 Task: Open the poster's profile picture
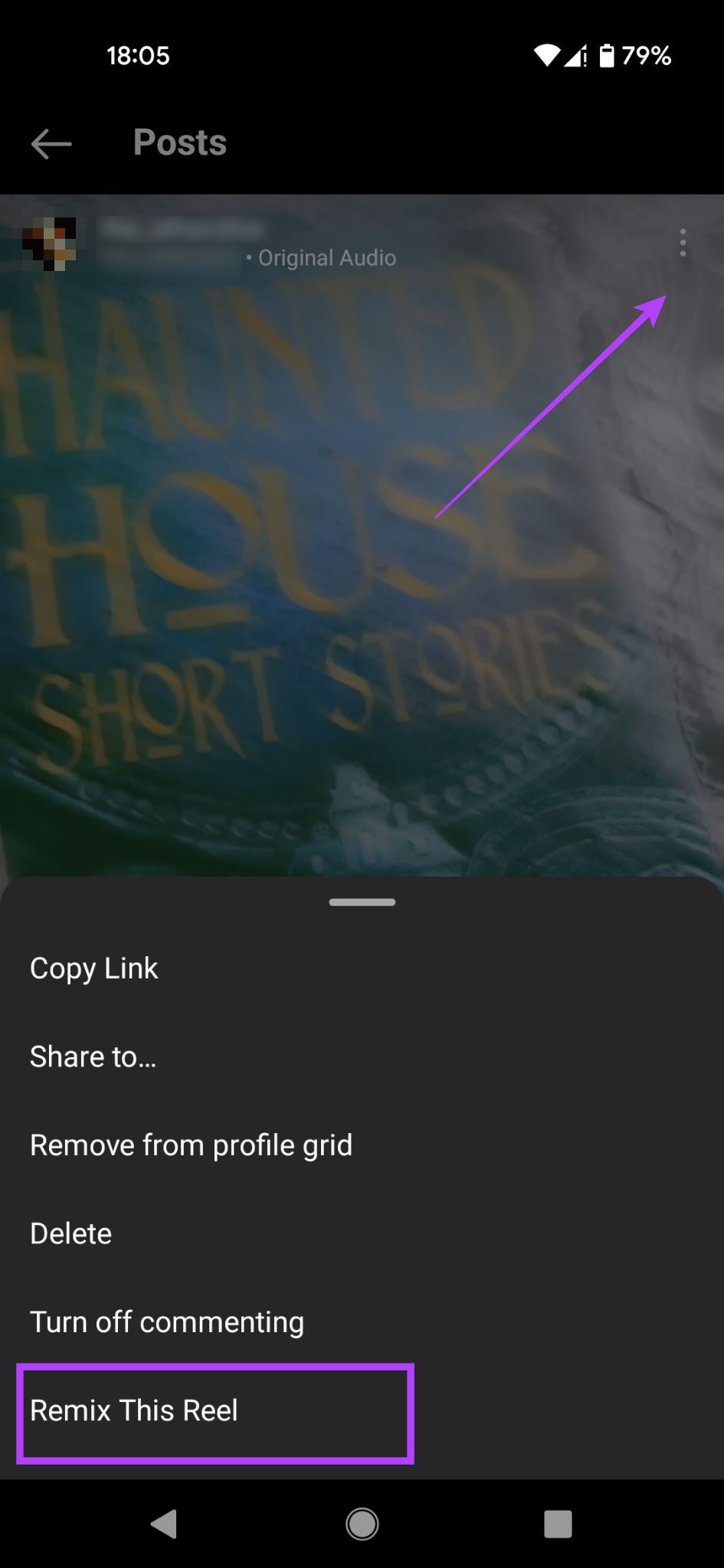pyautogui.click(x=49, y=243)
